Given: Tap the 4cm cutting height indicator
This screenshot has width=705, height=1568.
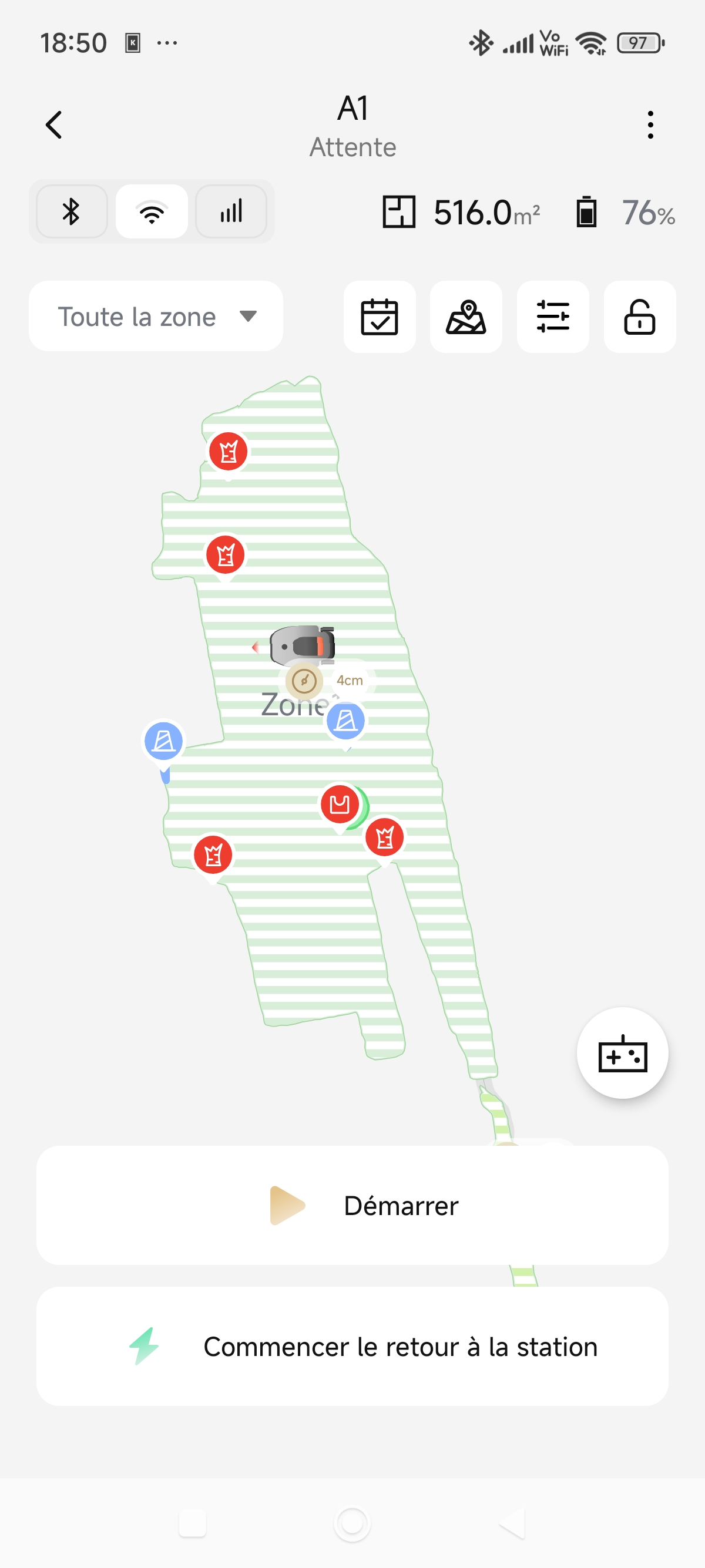Looking at the screenshot, I should coord(349,680).
